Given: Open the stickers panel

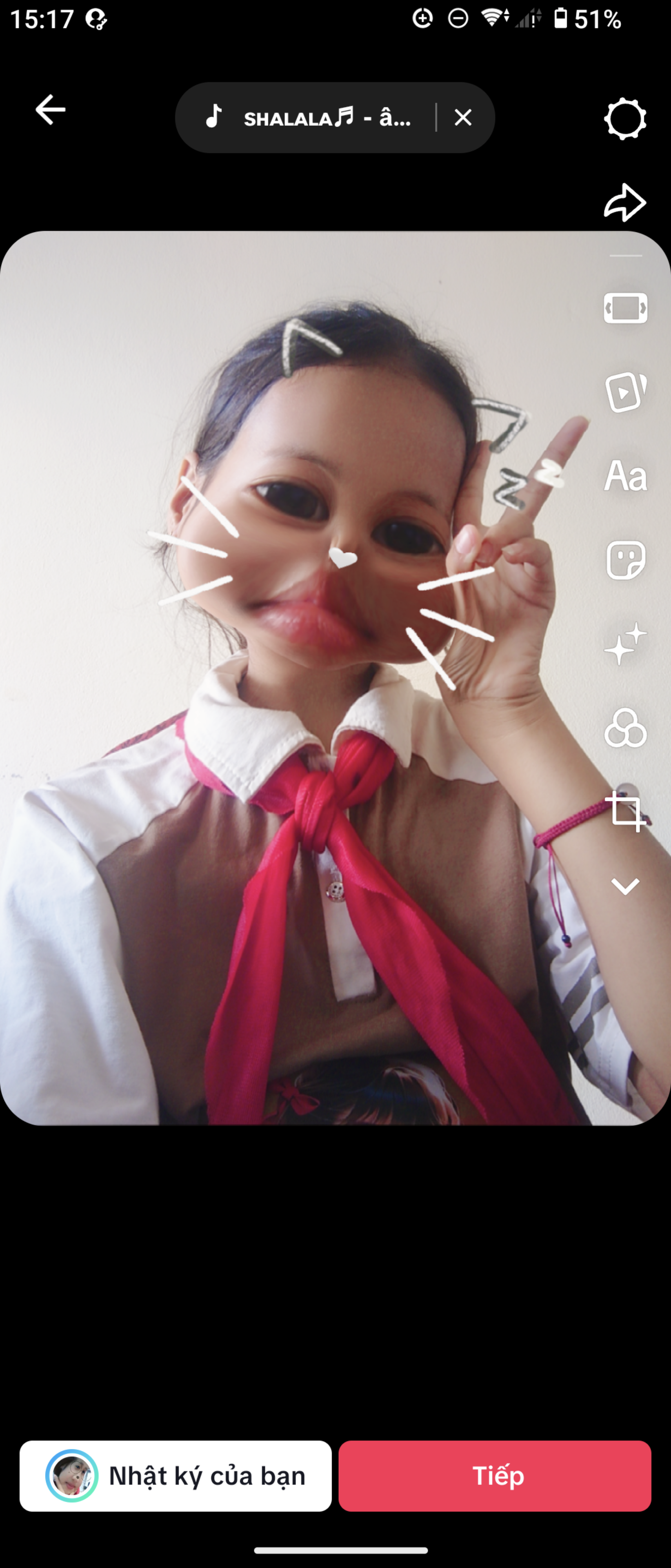Looking at the screenshot, I should 625,560.
